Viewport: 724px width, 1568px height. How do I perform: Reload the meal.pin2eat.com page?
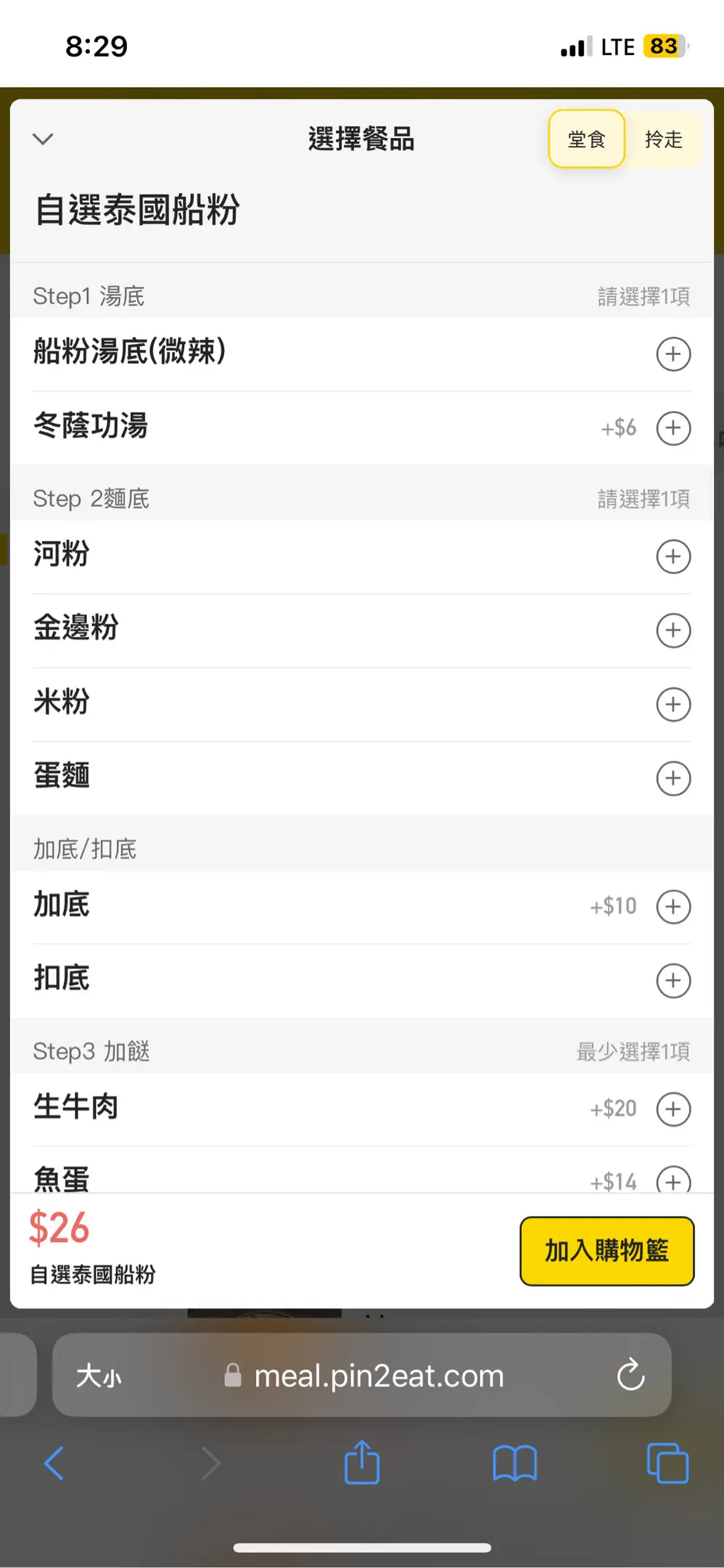click(630, 1375)
